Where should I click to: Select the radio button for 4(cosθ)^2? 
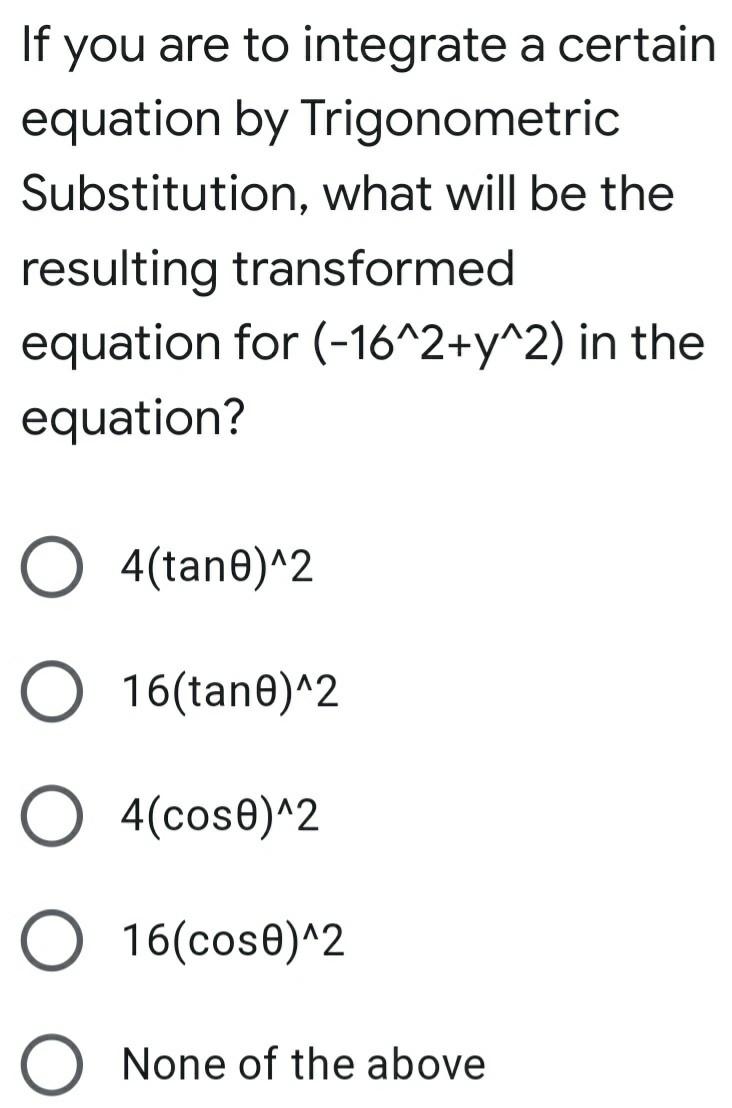pyautogui.click(x=51, y=815)
